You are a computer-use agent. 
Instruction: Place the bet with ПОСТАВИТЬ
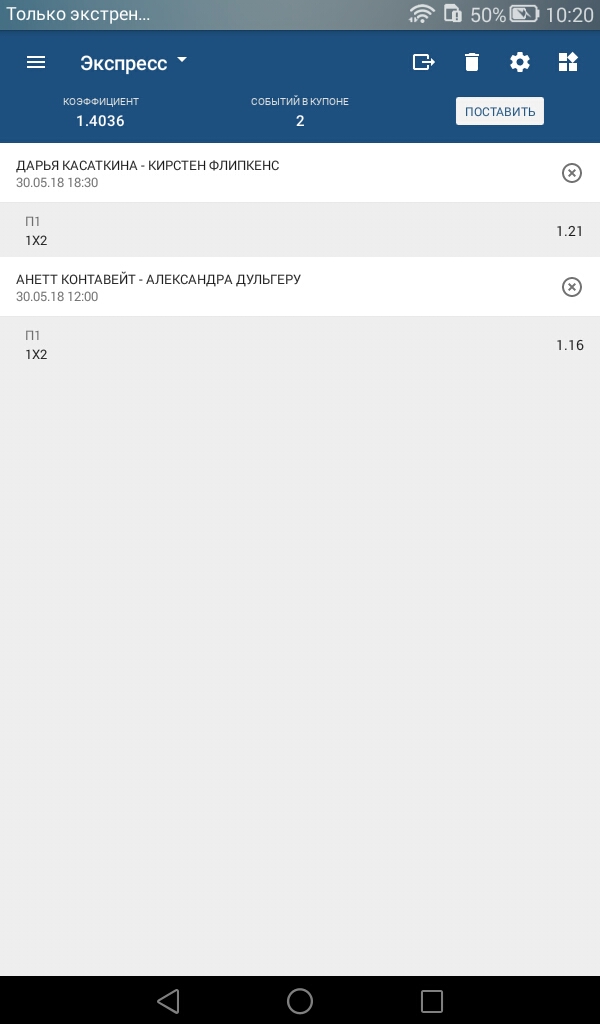pos(499,112)
